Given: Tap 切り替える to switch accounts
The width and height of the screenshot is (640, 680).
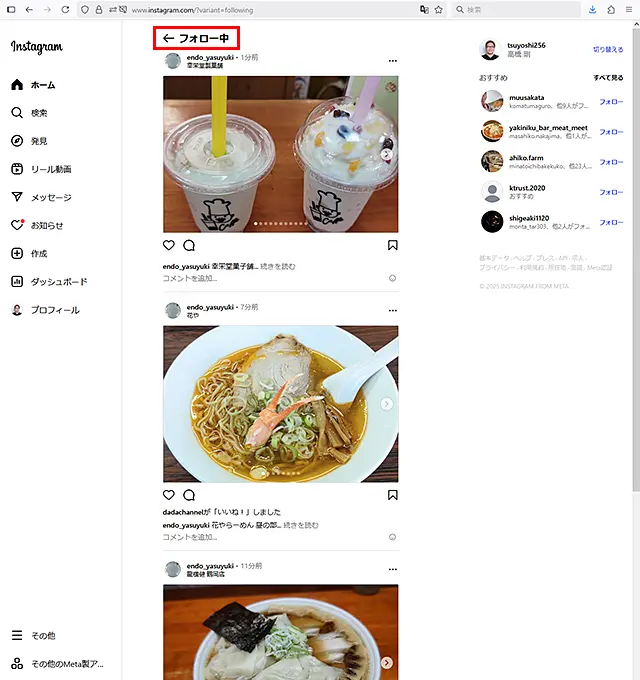Looking at the screenshot, I should click(x=607, y=49).
